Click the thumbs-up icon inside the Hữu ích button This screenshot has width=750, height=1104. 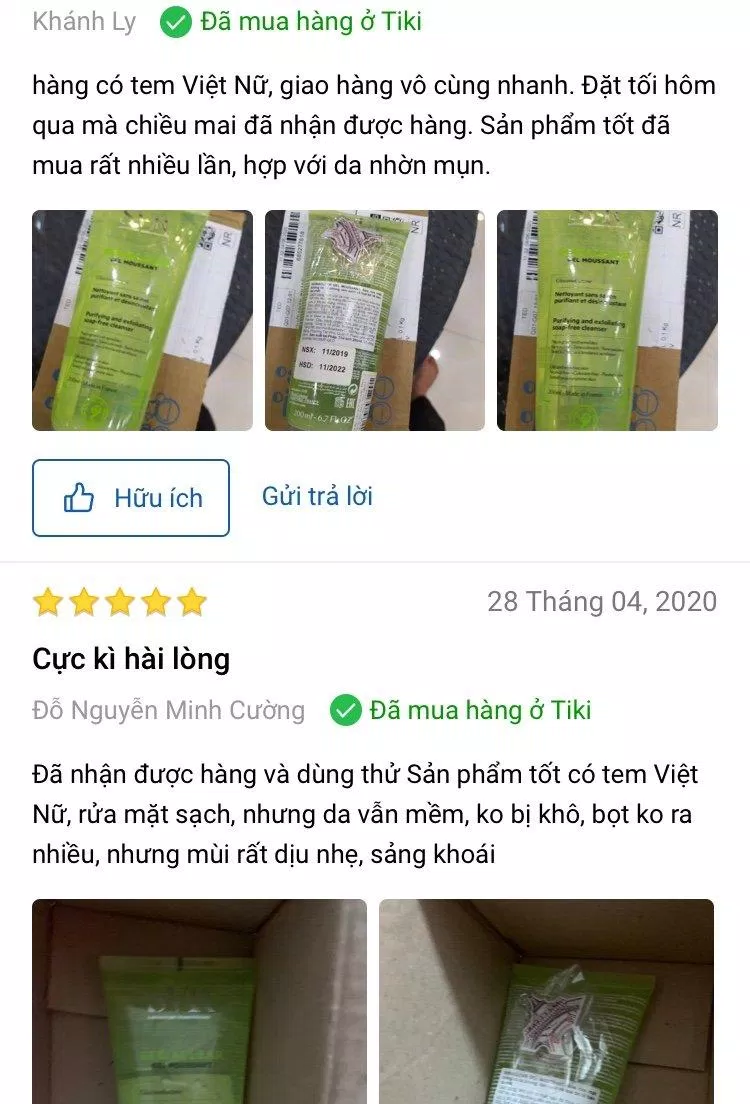78,497
